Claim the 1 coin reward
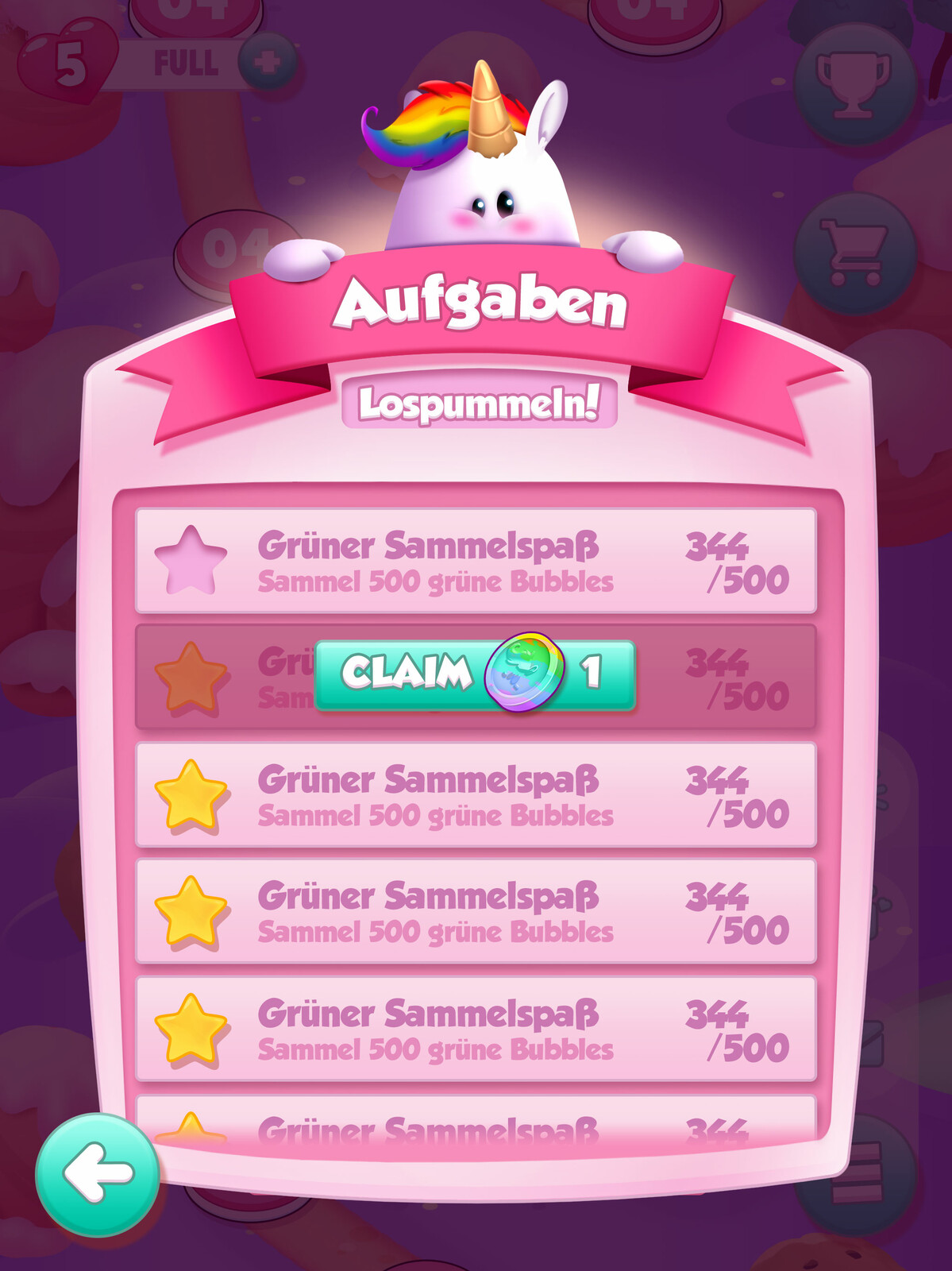 coord(475,674)
